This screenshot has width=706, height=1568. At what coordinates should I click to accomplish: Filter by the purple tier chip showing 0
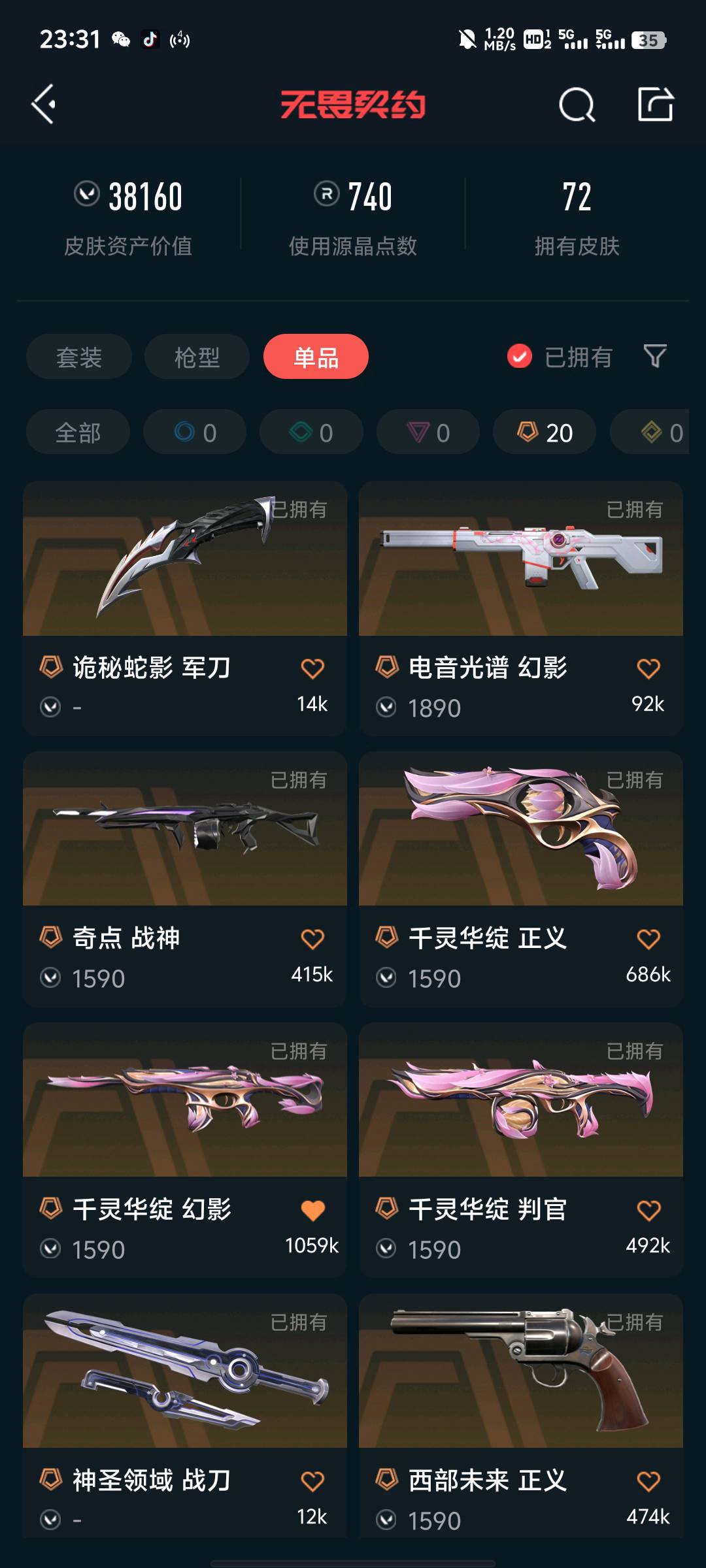click(x=428, y=432)
